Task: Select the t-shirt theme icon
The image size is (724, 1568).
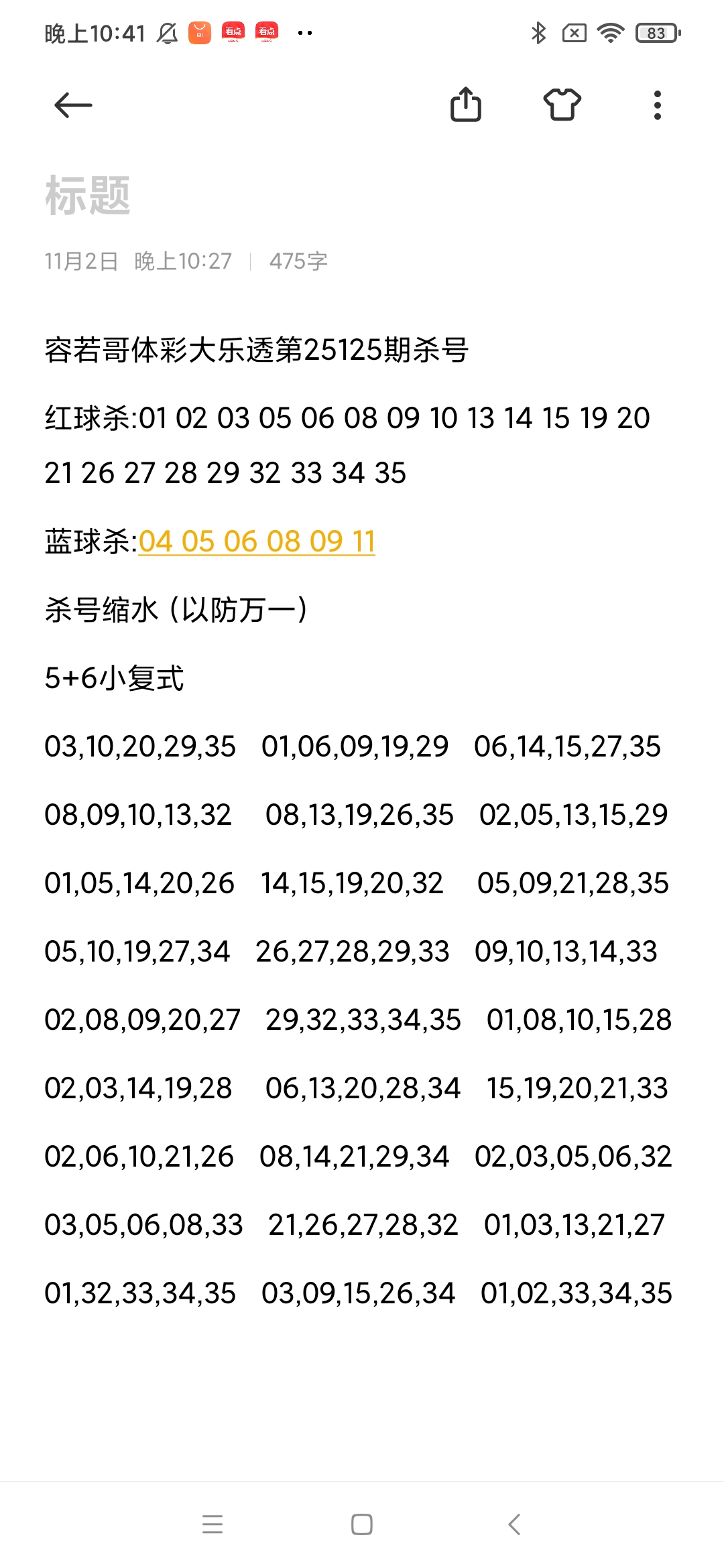Action: 562,105
